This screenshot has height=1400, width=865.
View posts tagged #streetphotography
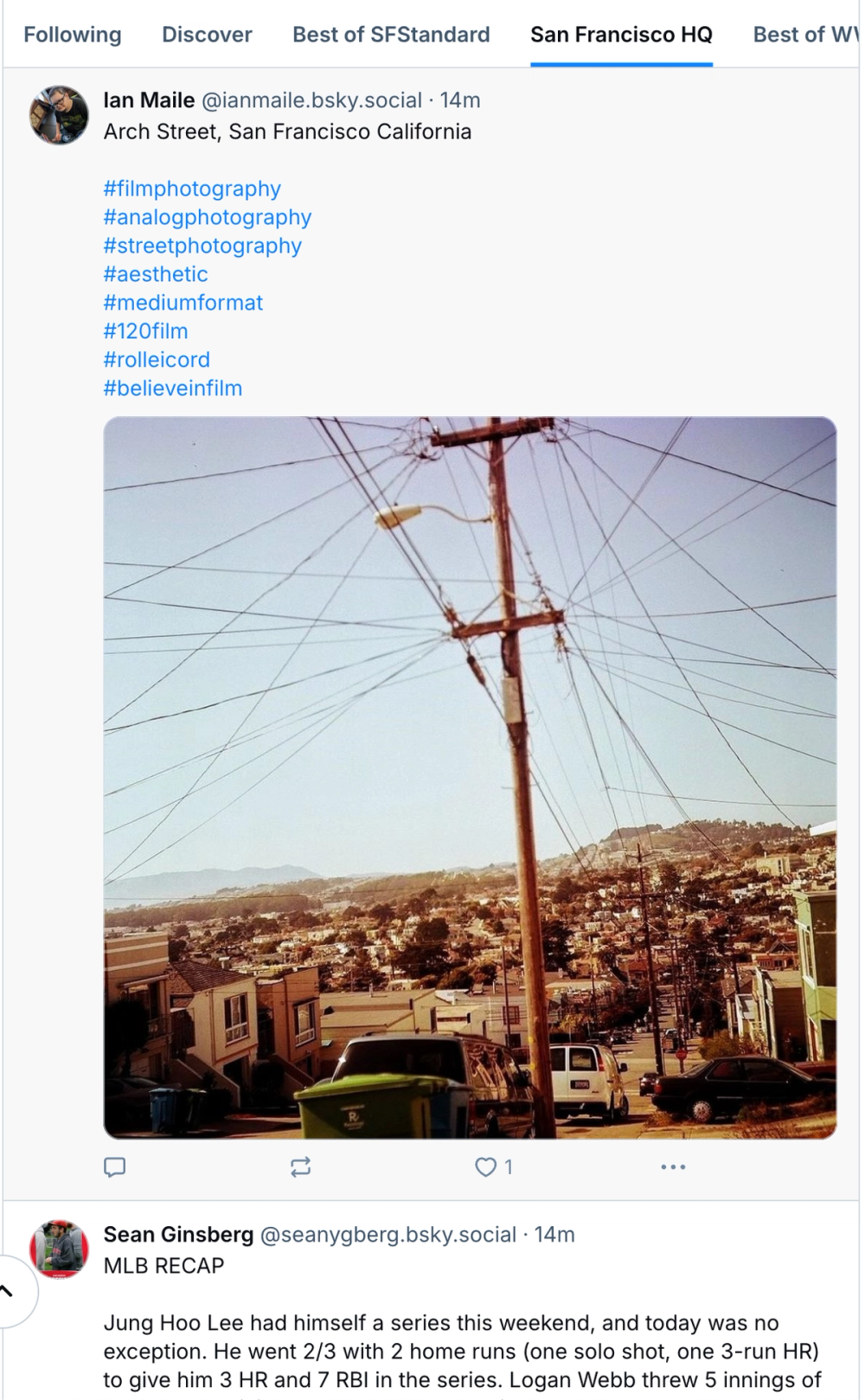point(202,246)
